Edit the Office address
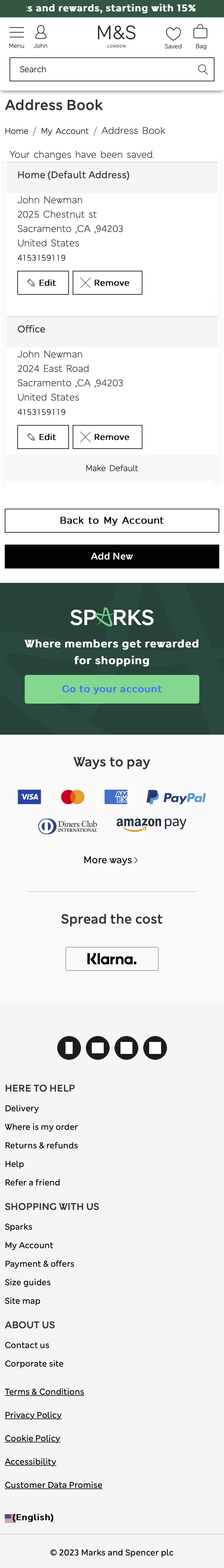 click(43, 437)
